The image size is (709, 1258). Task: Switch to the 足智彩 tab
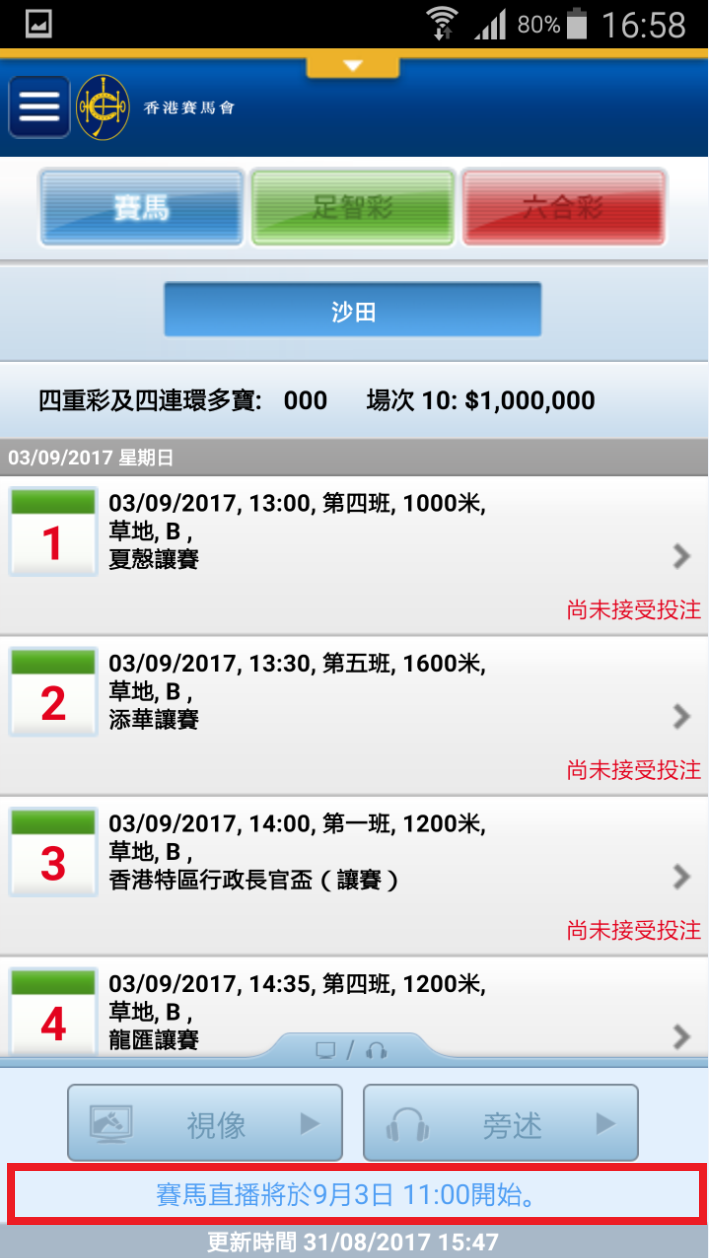point(353,208)
